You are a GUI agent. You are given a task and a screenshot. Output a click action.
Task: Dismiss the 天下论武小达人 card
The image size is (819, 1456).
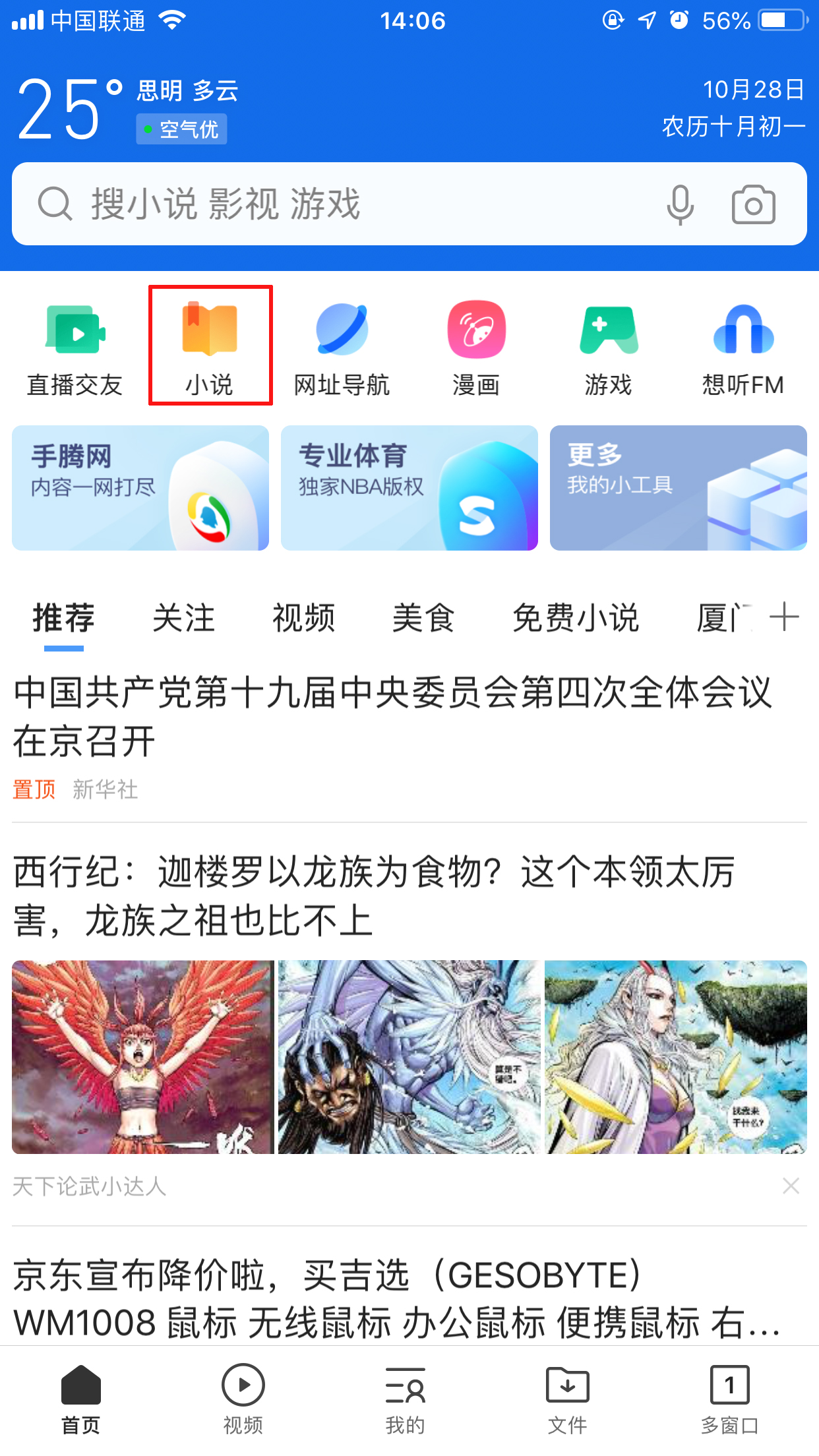click(792, 1186)
